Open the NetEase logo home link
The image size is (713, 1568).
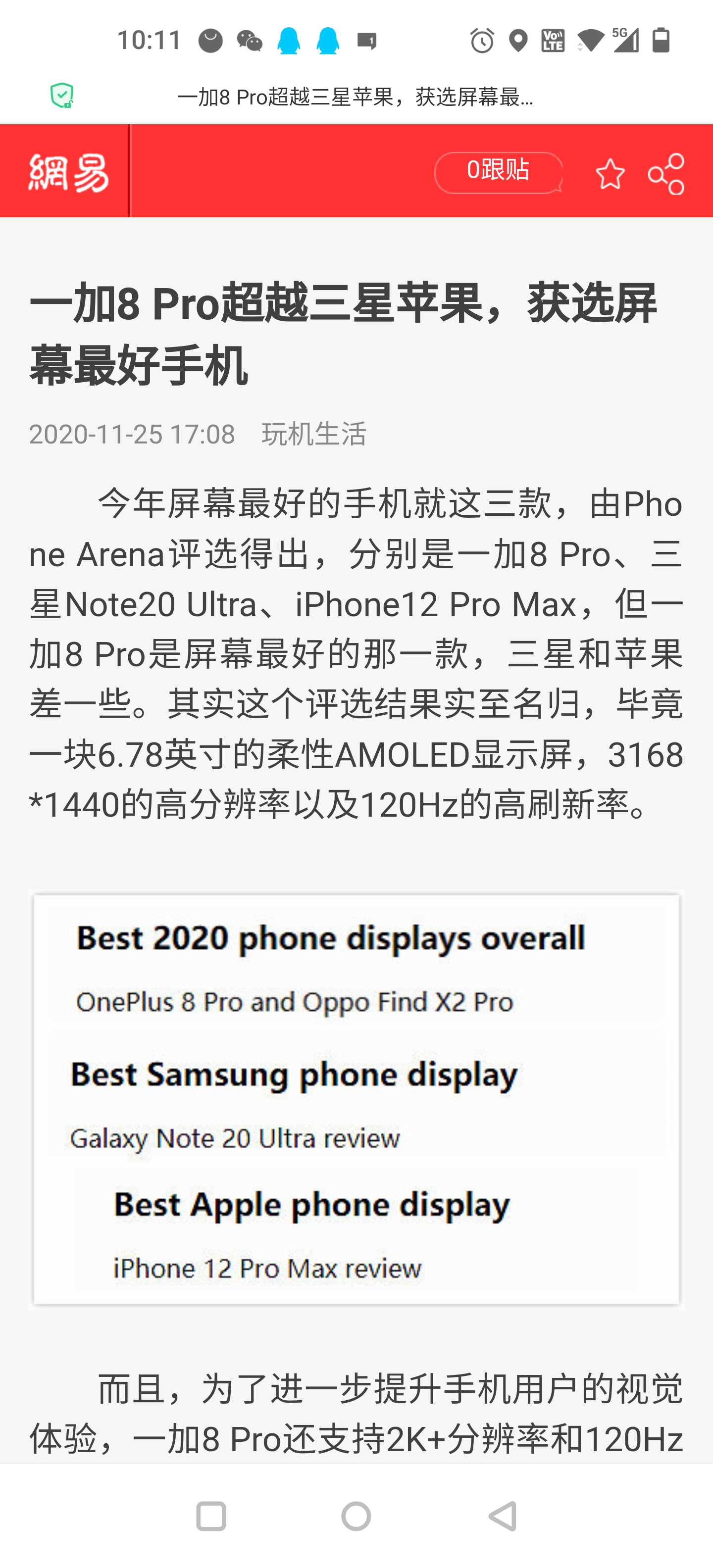tap(68, 172)
